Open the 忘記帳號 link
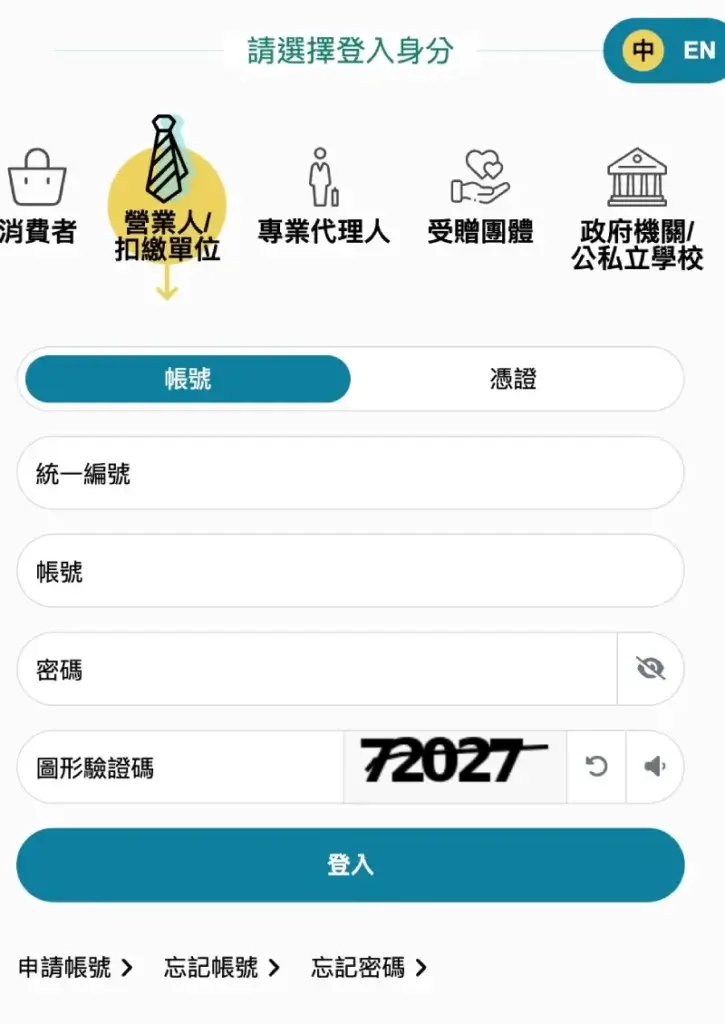Viewport: 725px width, 1024px height. pyautogui.click(x=222, y=967)
